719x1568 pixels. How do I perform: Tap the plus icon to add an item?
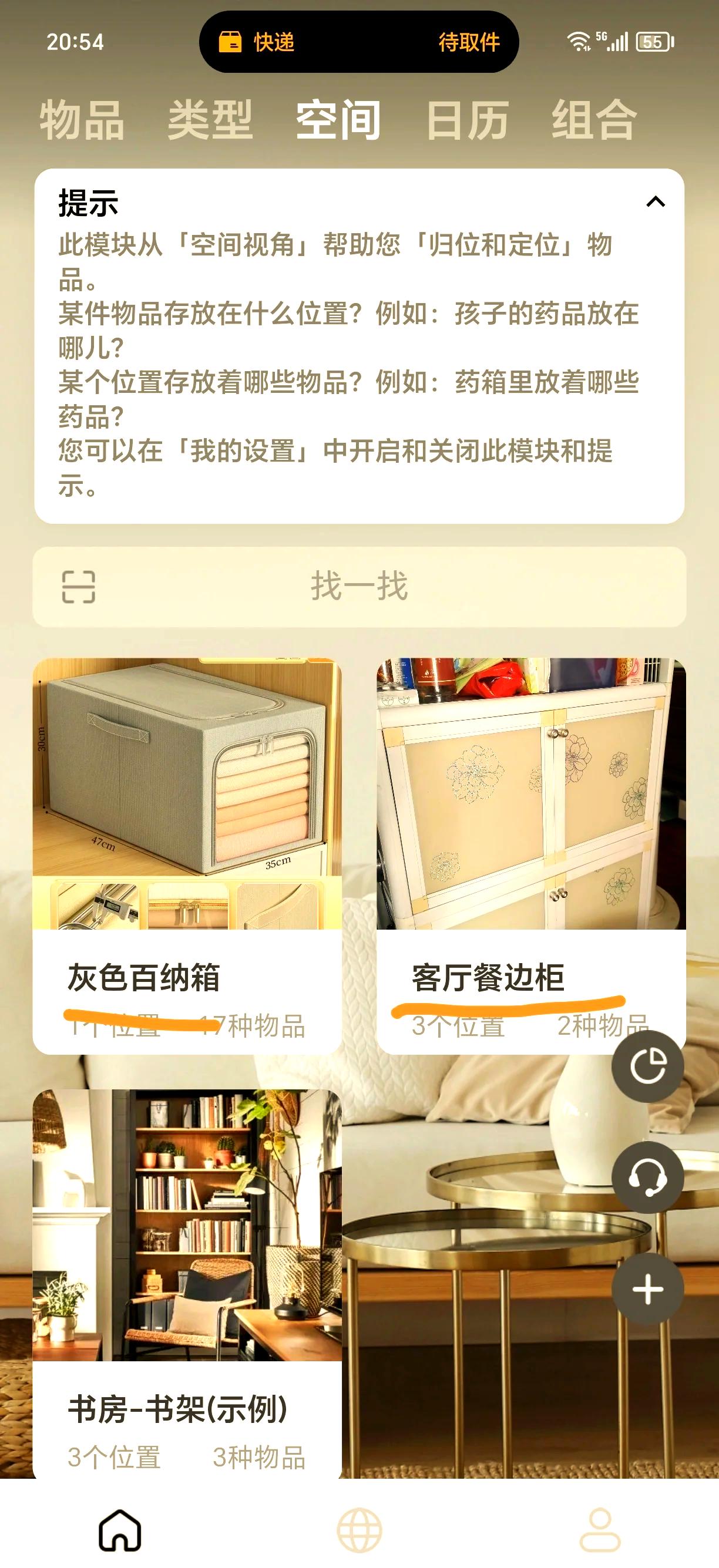coord(648,1287)
